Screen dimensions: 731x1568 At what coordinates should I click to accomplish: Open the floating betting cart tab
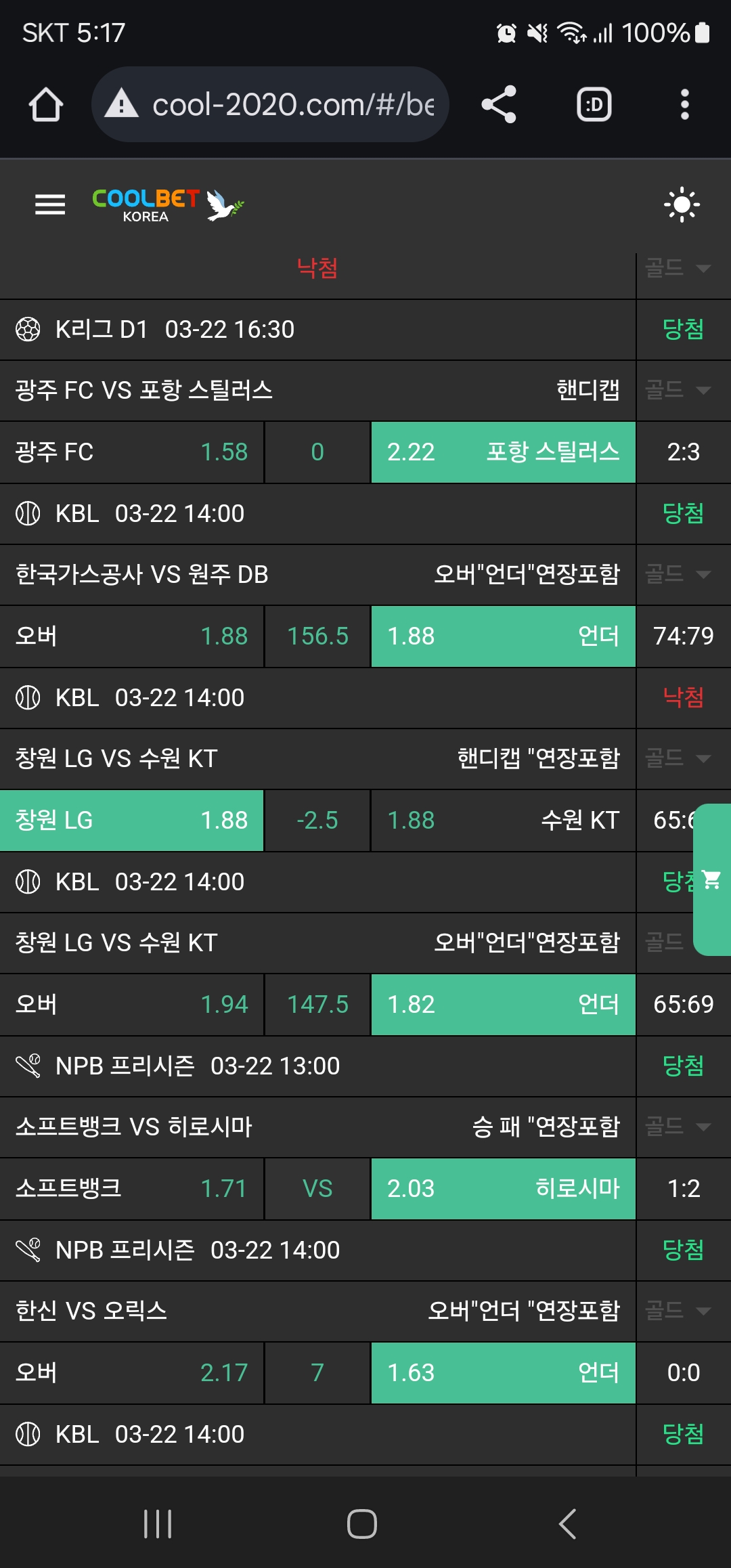click(x=712, y=879)
